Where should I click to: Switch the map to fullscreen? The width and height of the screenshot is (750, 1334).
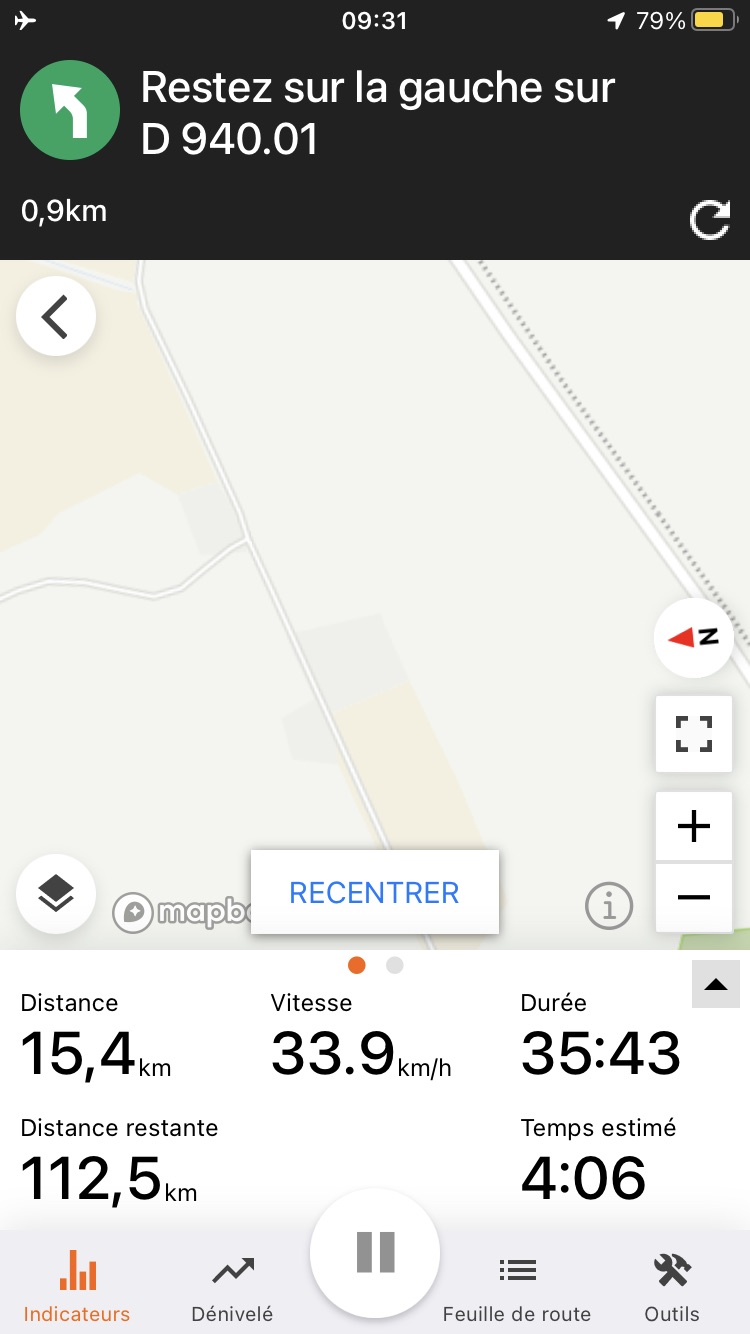coord(694,734)
